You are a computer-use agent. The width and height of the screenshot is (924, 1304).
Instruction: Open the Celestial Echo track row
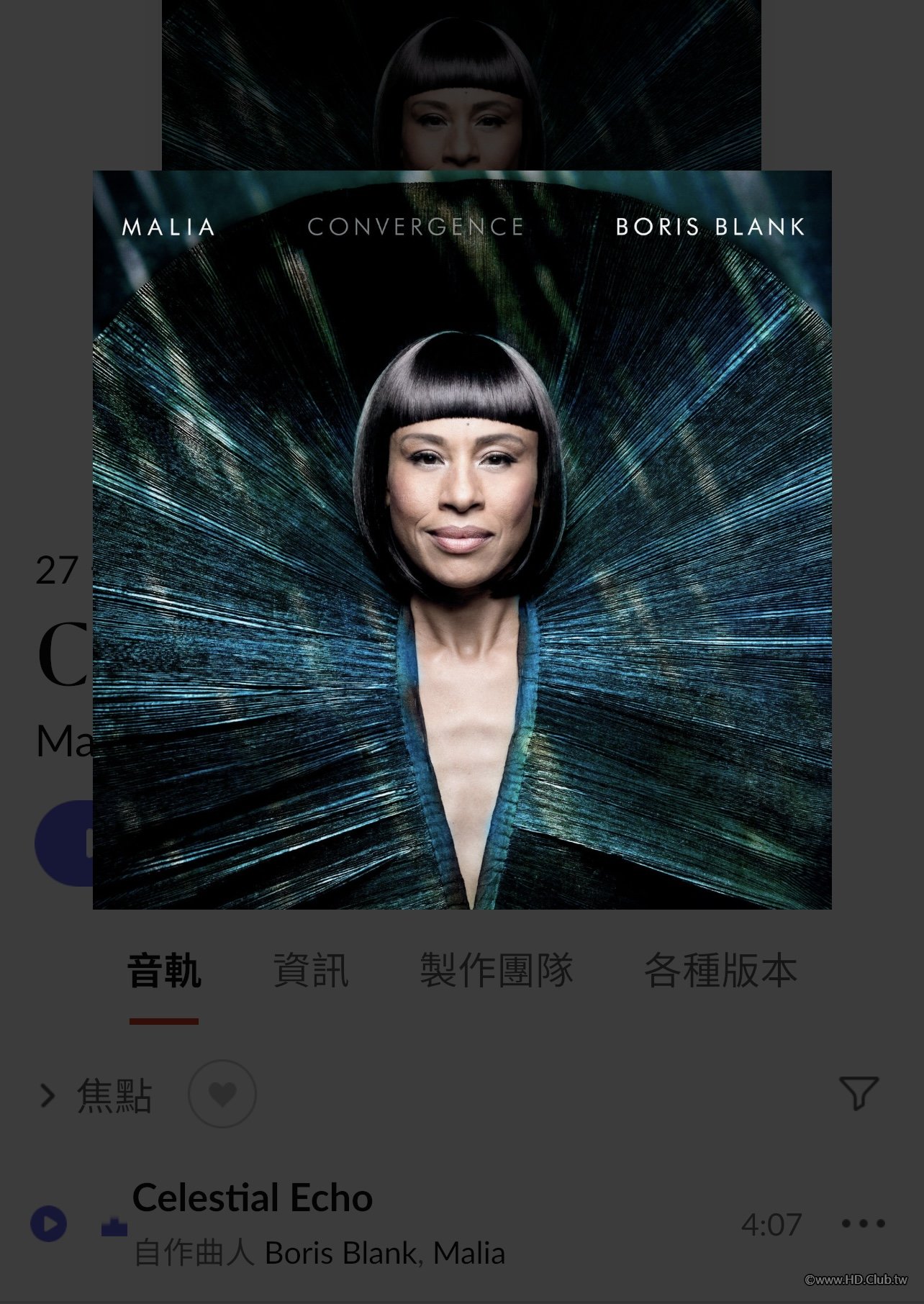click(432, 1223)
